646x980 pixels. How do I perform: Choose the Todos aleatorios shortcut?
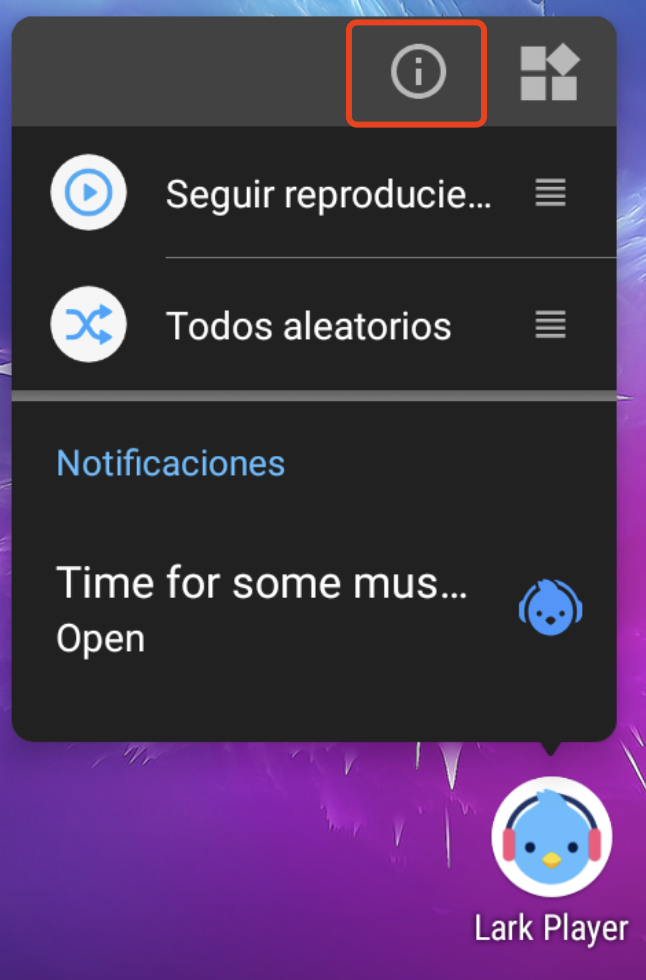coord(308,325)
